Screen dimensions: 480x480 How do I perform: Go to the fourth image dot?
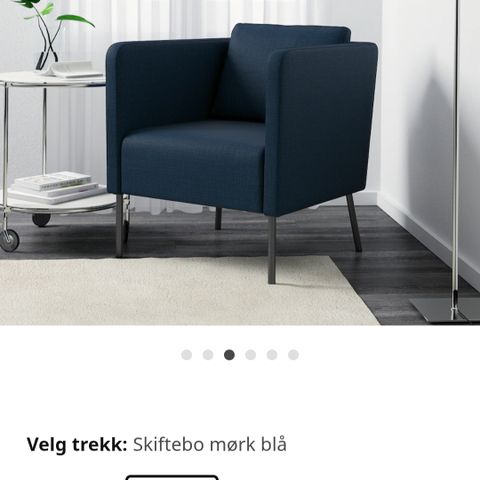[x=251, y=355]
